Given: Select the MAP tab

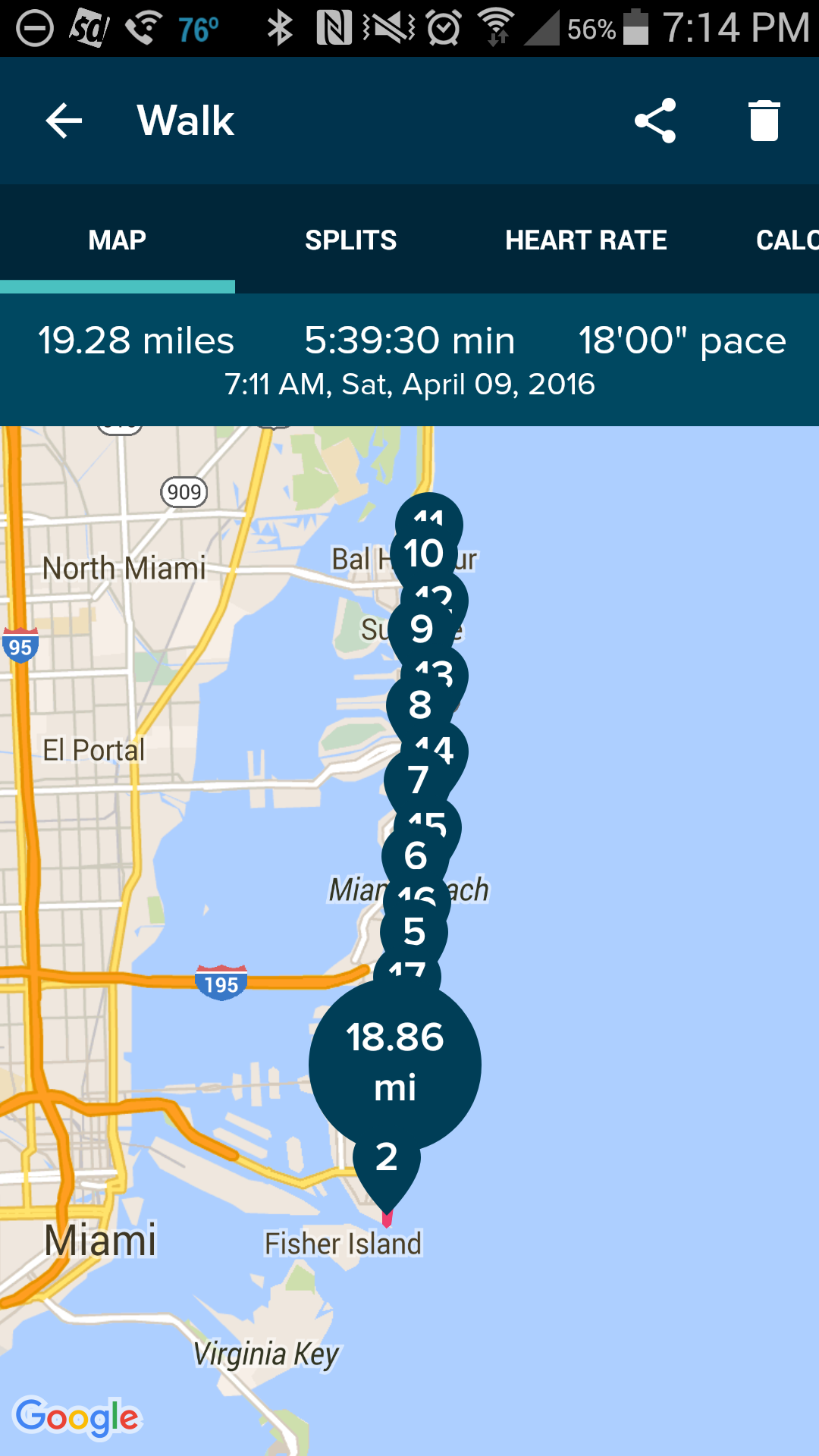Looking at the screenshot, I should pos(117,240).
